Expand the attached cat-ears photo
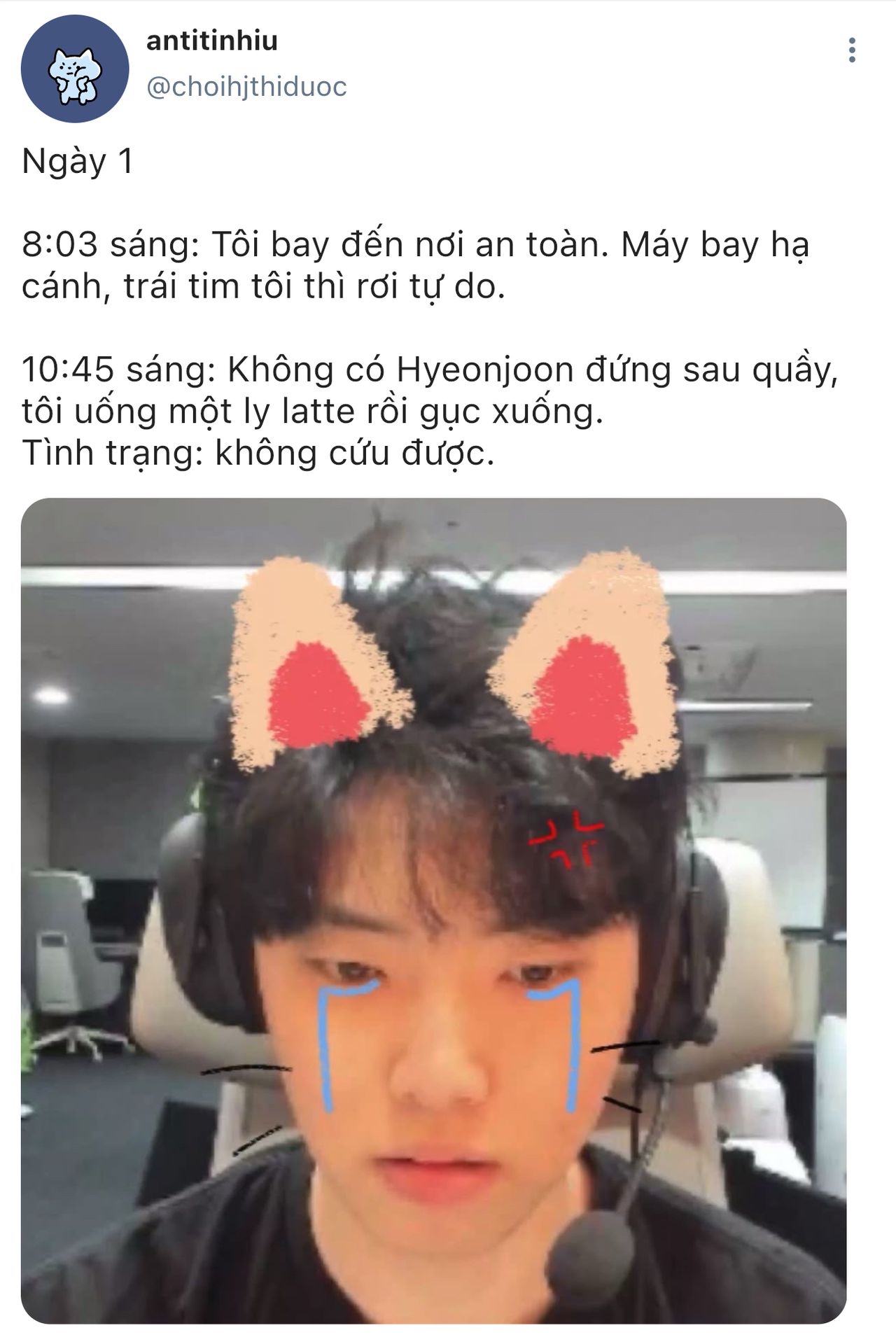Viewport: 896px width, 1344px height. (433, 910)
